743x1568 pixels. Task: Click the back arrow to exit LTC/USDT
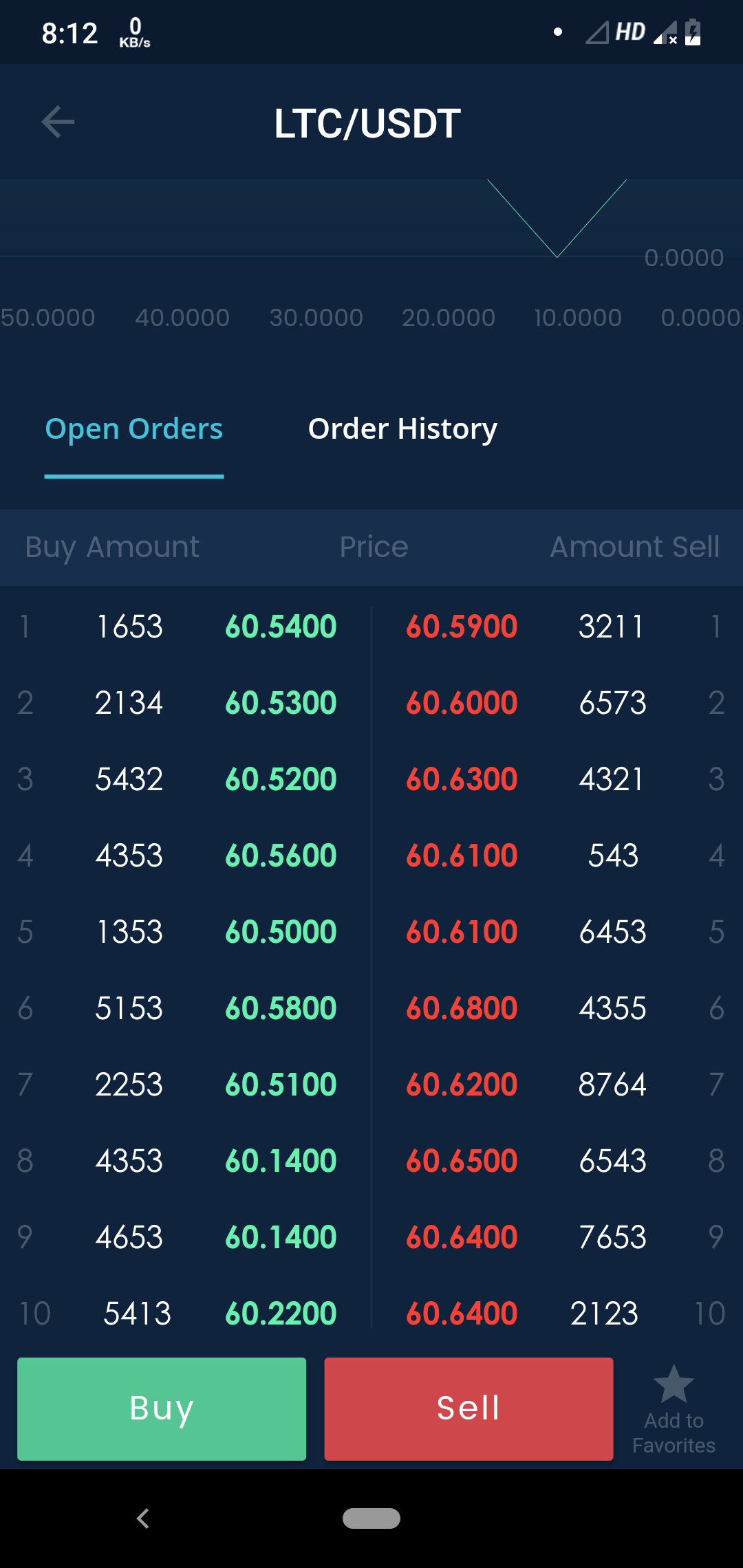point(58,122)
